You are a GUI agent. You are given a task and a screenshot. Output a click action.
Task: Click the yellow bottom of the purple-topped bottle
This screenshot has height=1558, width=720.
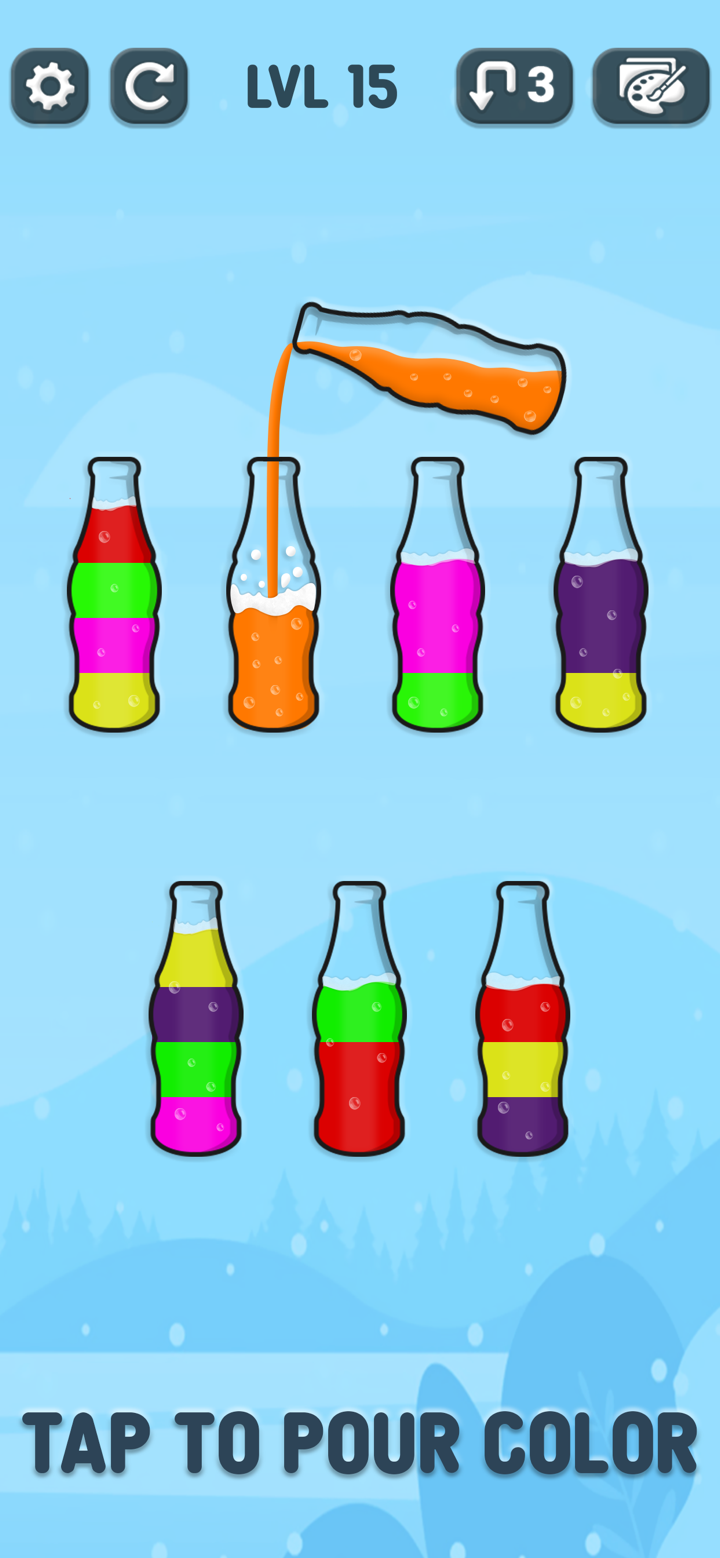tap(598, 700)
